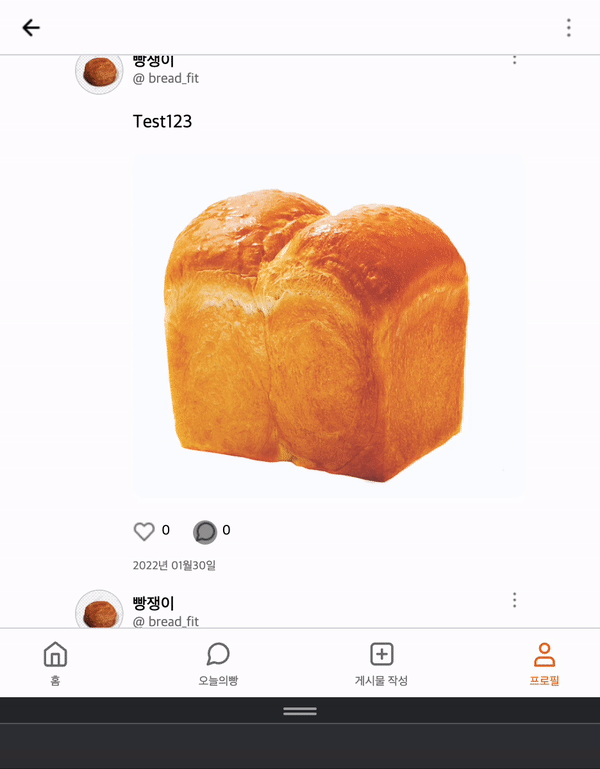Viewport: 600px width, 769px height.
Task: Open more options on the lower post
Action: (515, 600)
